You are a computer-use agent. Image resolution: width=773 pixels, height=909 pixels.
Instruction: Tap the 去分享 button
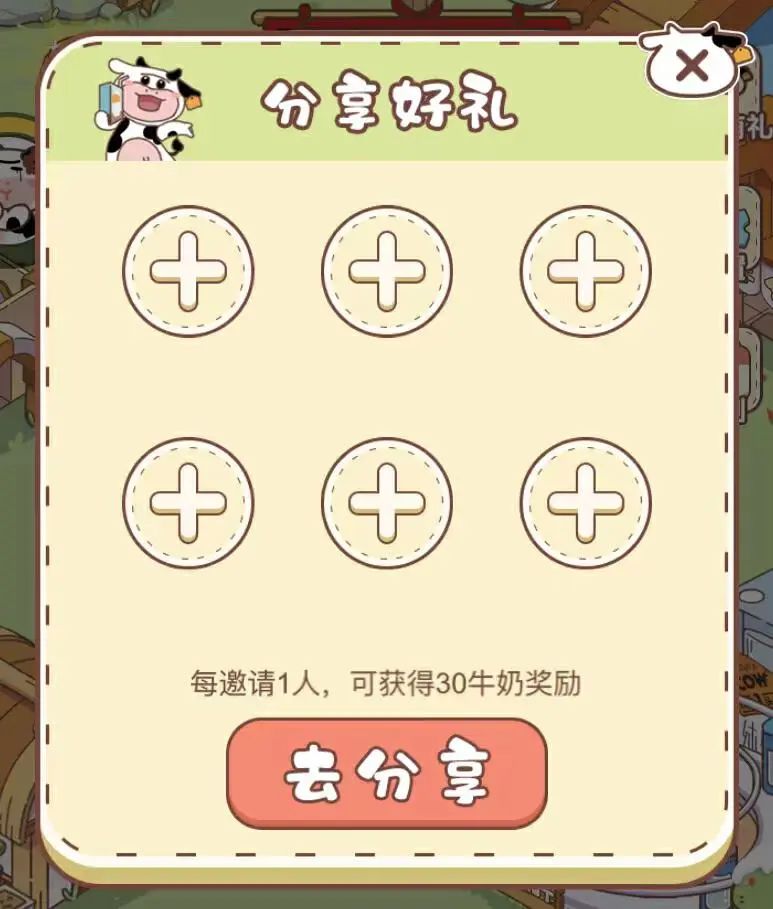387,773
